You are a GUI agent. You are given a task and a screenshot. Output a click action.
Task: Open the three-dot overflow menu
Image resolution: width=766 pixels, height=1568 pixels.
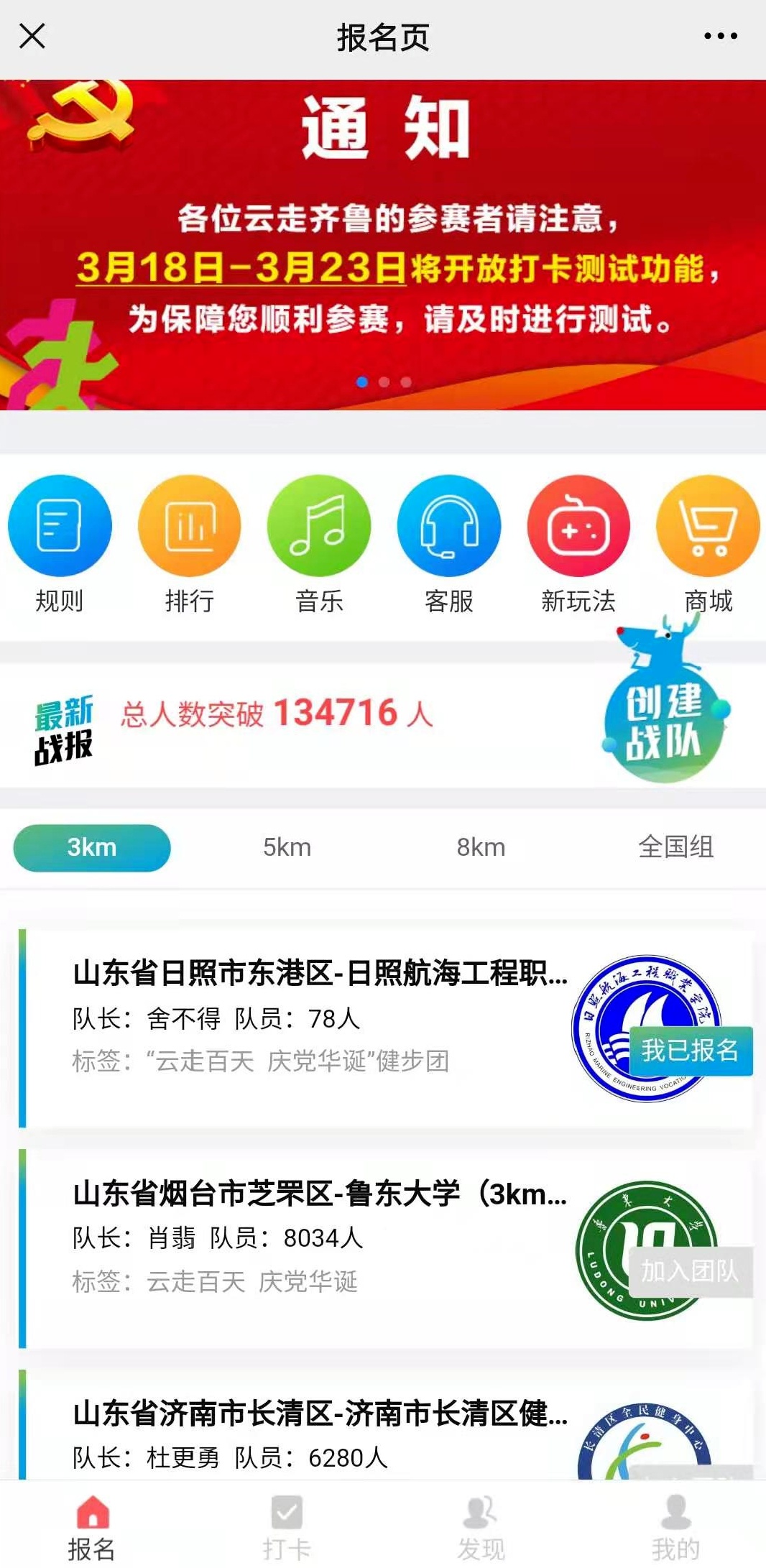[720, 36]
